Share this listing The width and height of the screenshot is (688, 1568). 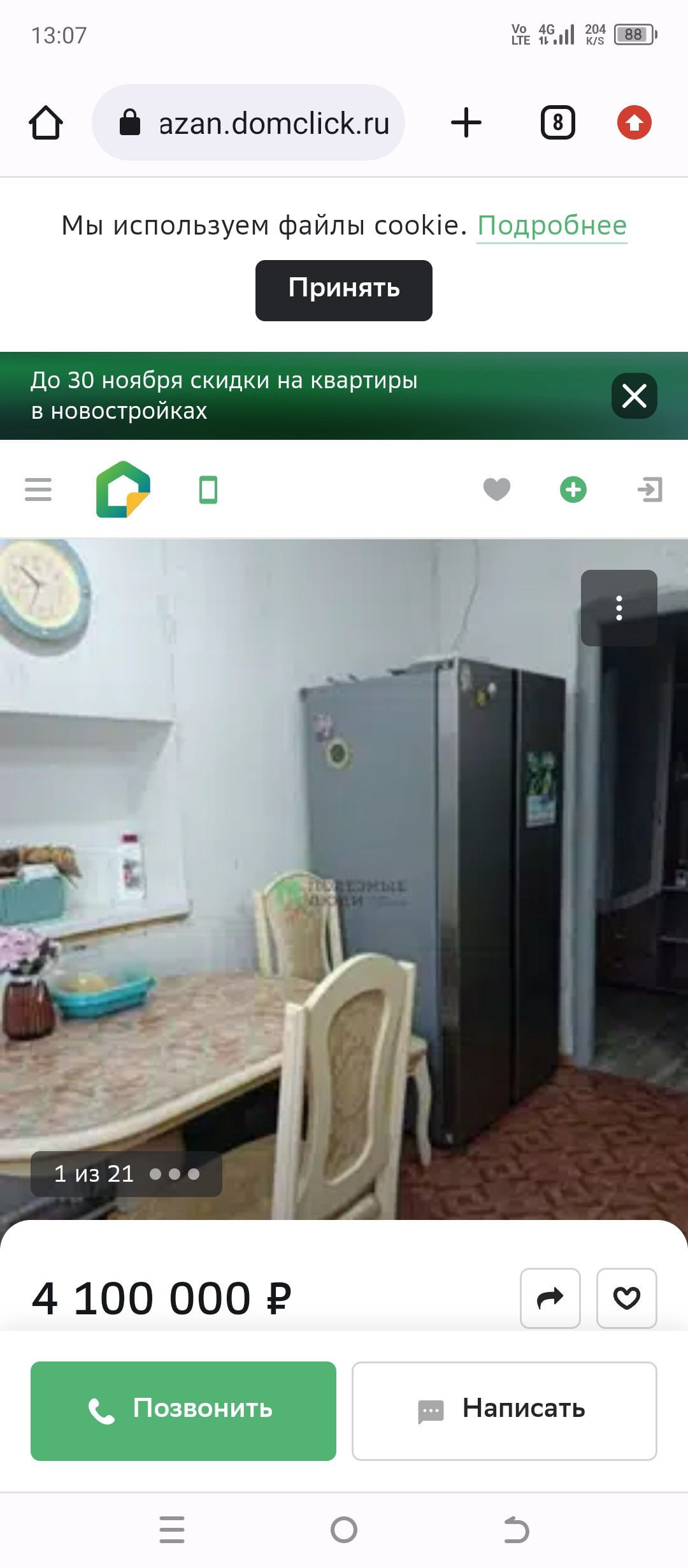[x=550, y=1298]
